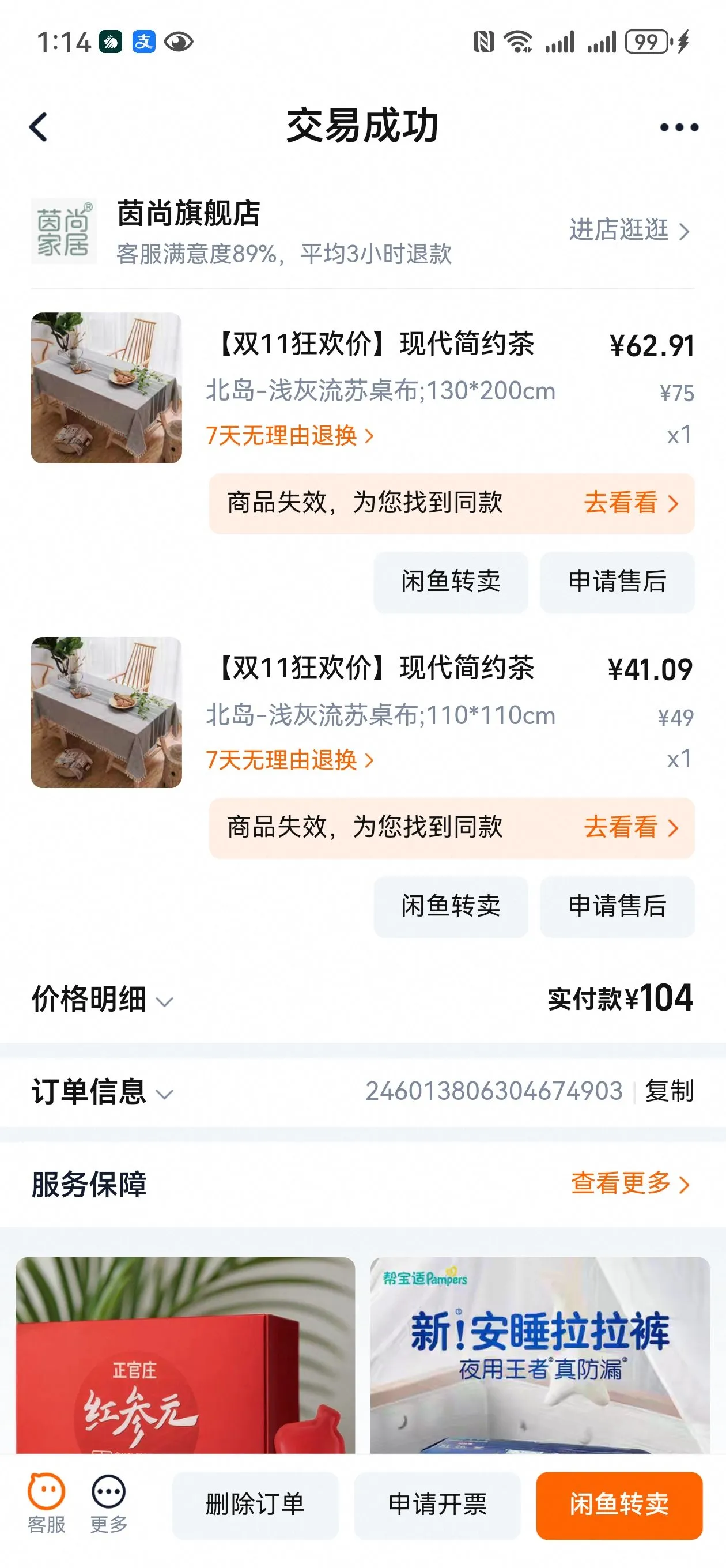Open 7天无理由退换 for the 130*200cm item

tap(290, 436)
